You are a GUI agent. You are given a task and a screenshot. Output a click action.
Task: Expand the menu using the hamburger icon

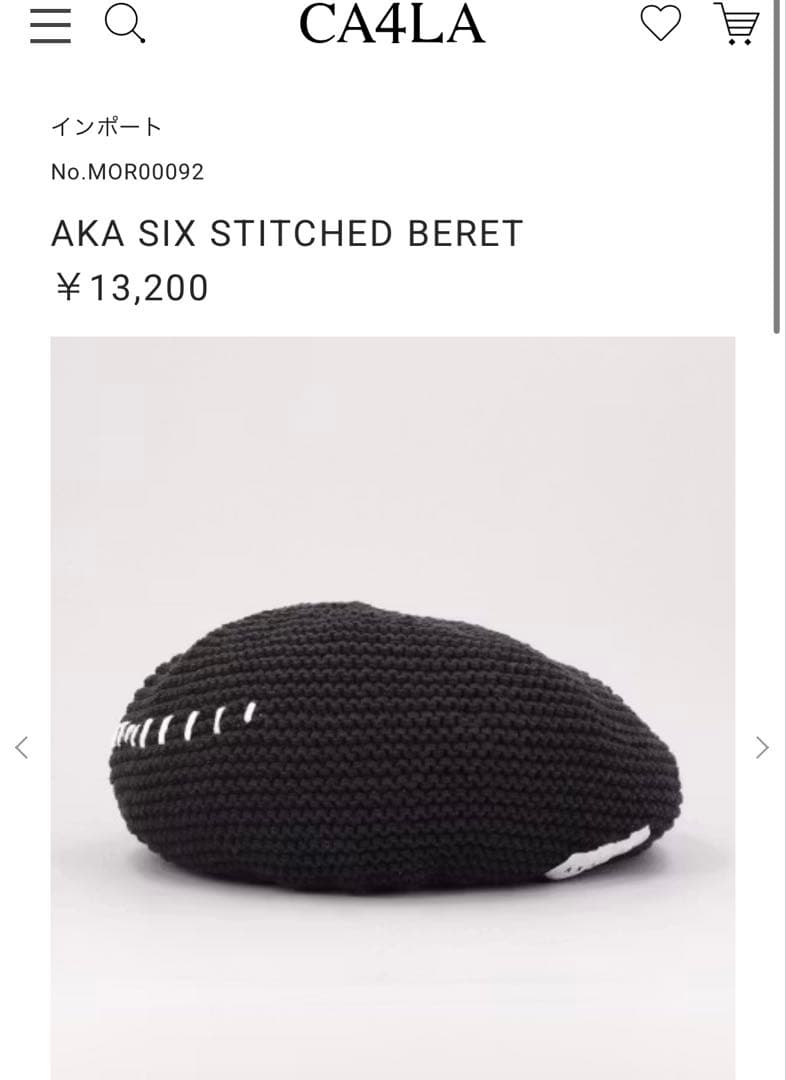(x=52, y=27)
